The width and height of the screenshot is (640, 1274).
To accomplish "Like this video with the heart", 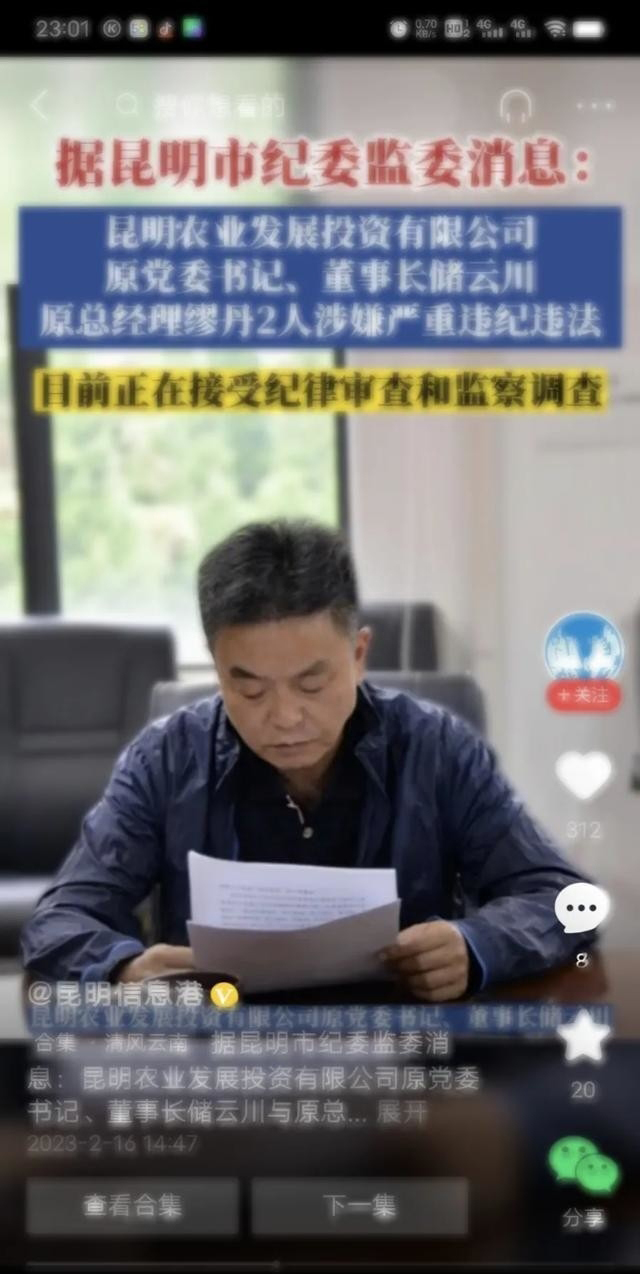I will (583, 775).
